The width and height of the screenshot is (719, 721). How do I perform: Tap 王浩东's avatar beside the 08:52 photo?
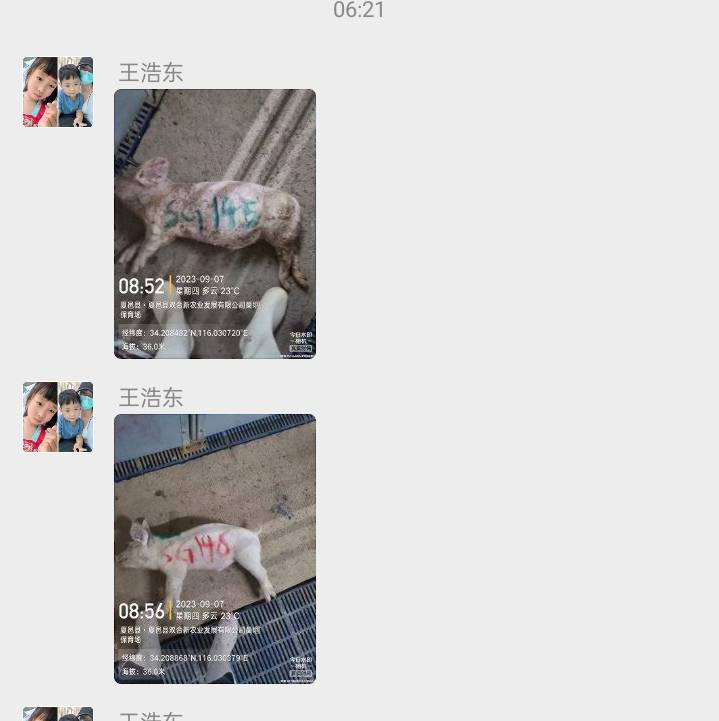click(x=58, y=92)
